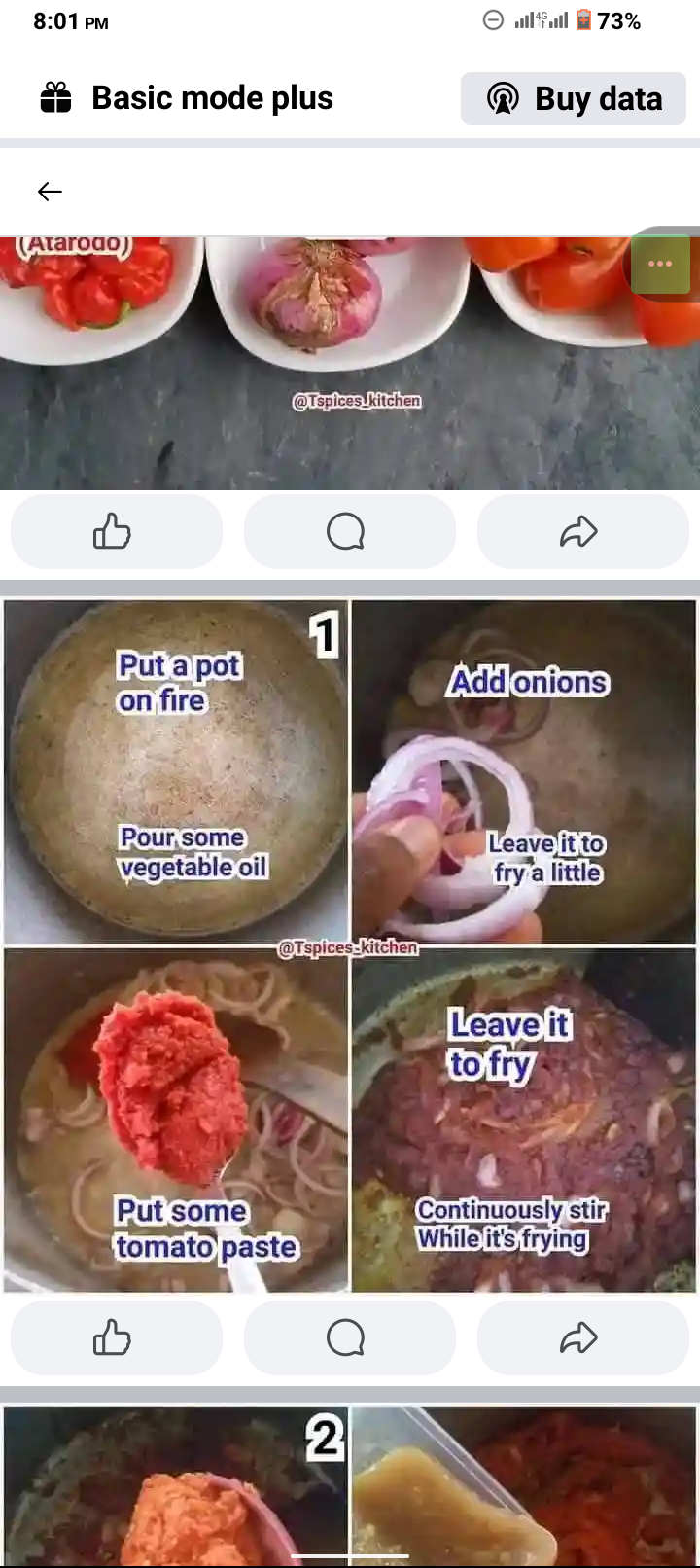Open the floating three-dot menu

pos(660,264)
